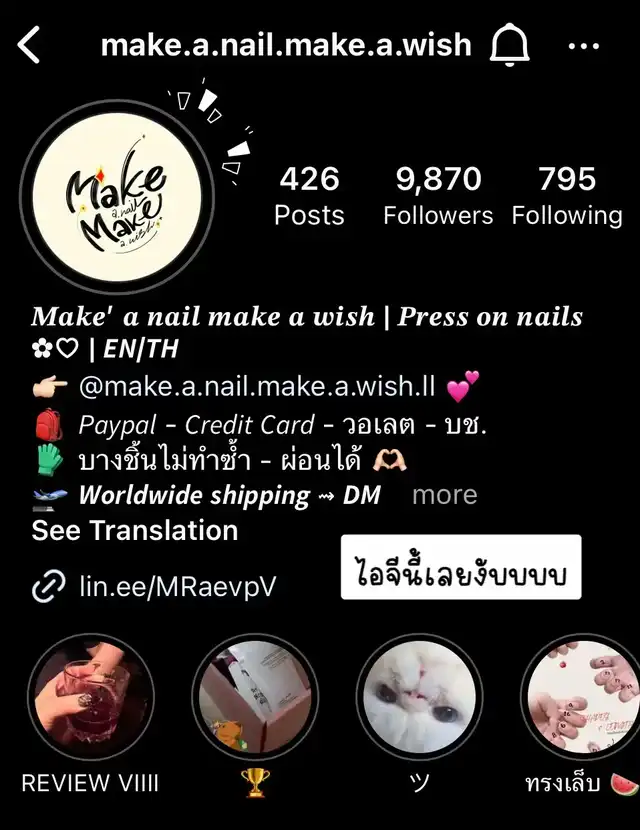This screenshot has width=640, height=830.
Task: Open the notifications bell
Action: pos(509,45)
